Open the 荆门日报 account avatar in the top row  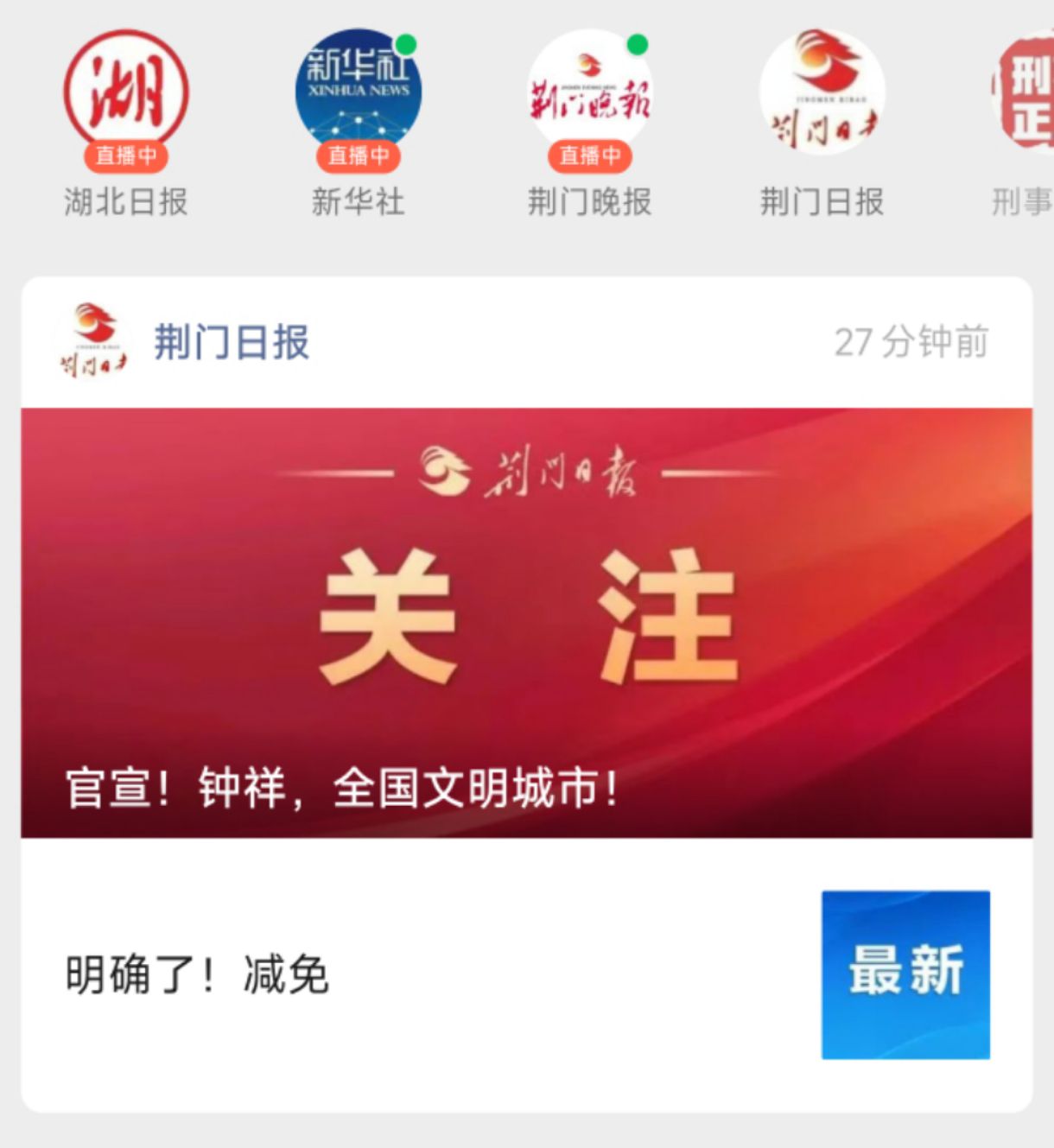tap(822, 93)
